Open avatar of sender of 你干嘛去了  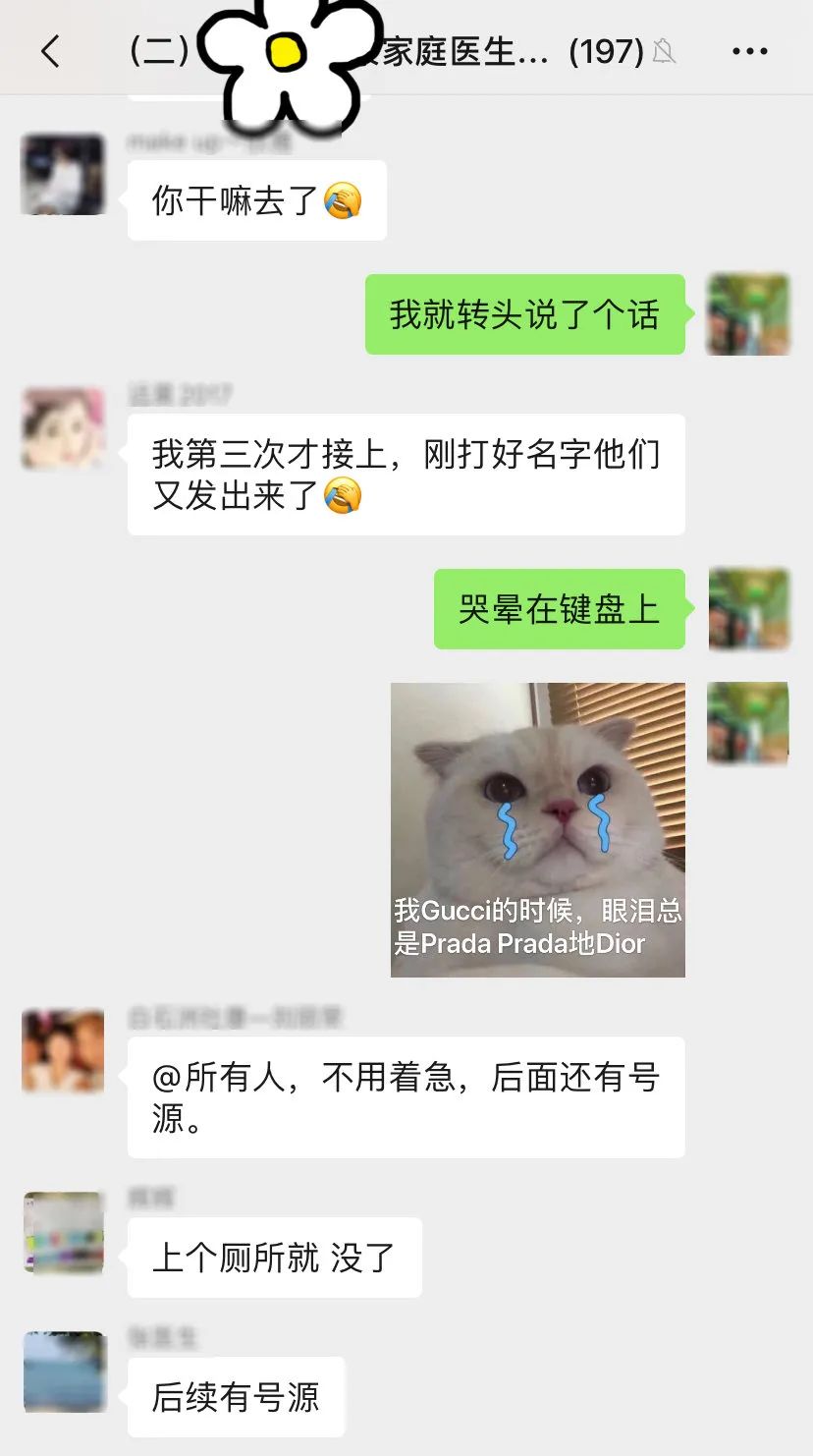click(63, 175)
